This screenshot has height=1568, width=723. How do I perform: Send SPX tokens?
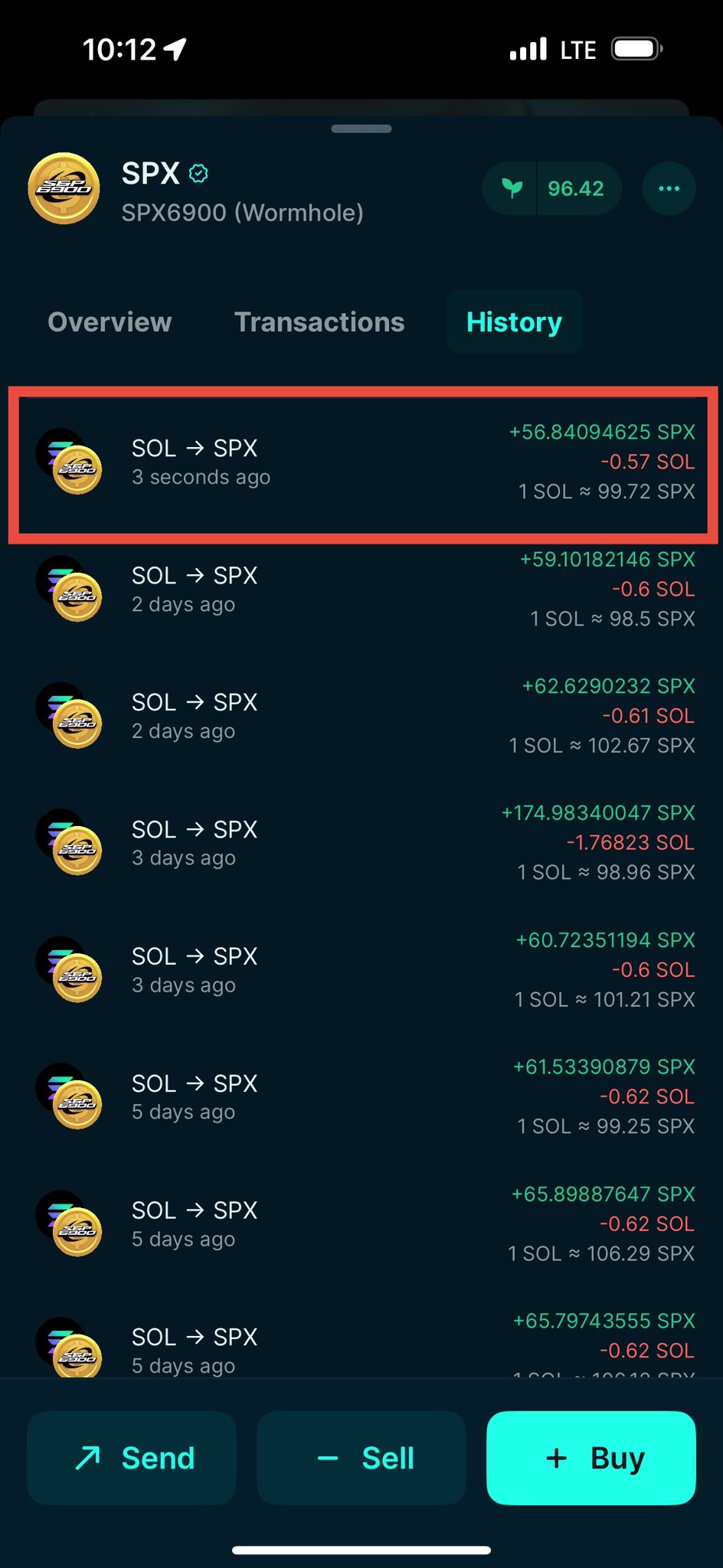[x=132, y=1458]
